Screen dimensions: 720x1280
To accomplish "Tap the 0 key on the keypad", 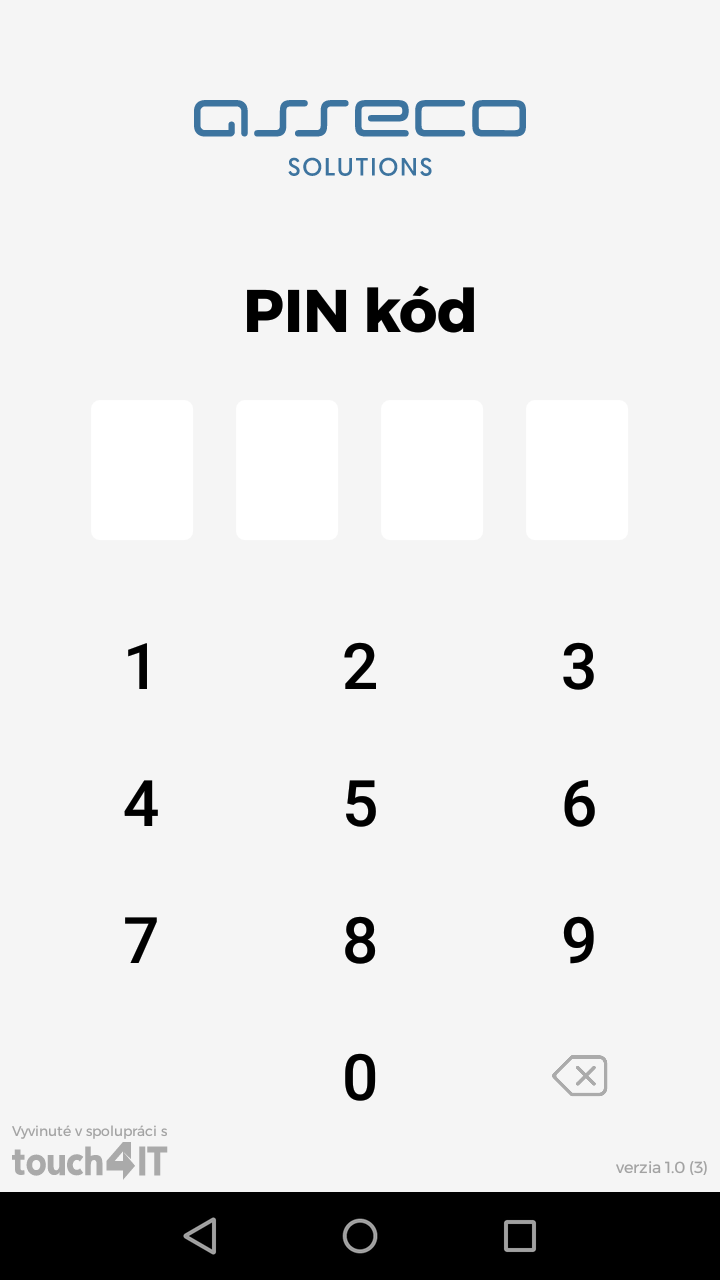I will pos(360,1078).
